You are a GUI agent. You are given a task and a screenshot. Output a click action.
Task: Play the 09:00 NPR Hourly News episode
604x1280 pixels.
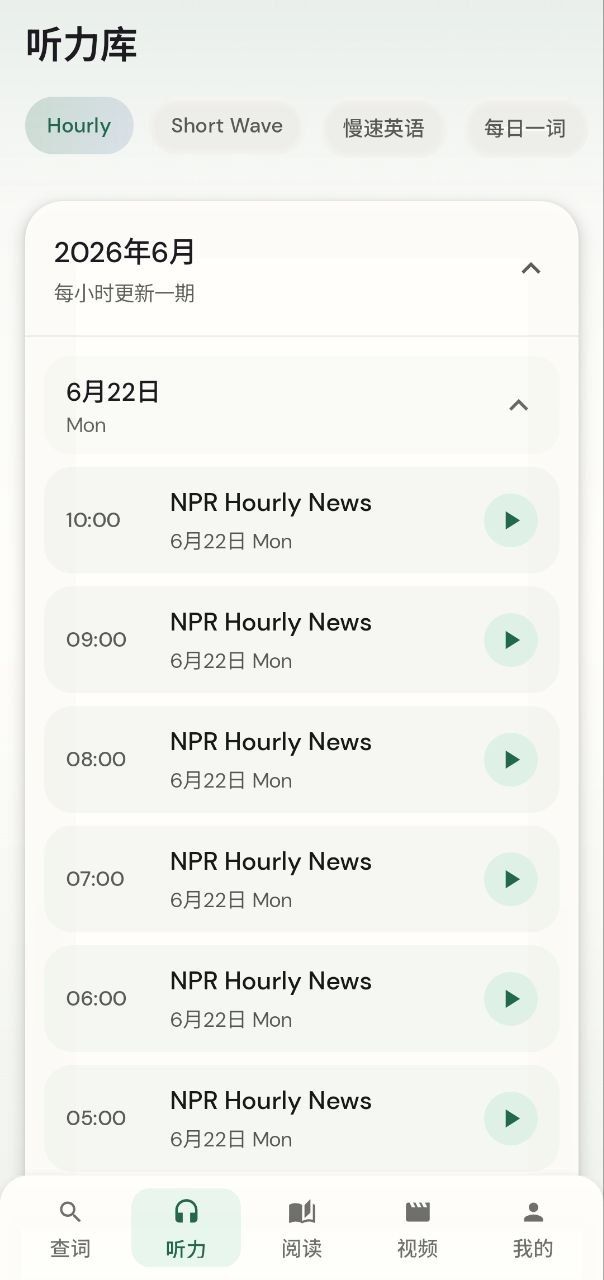pyautogui.click(x=511, y=640)
